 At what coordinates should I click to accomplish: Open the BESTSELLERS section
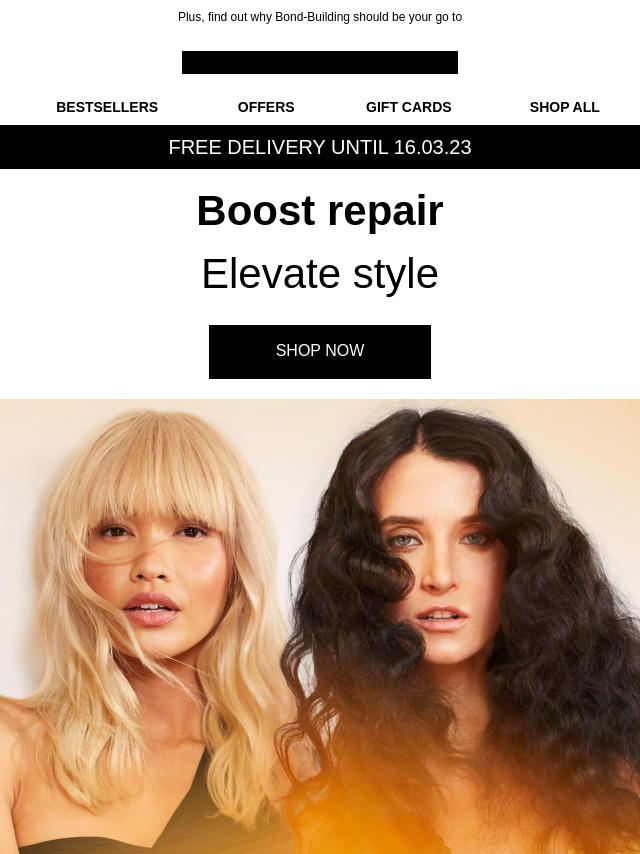click(107, 107)
